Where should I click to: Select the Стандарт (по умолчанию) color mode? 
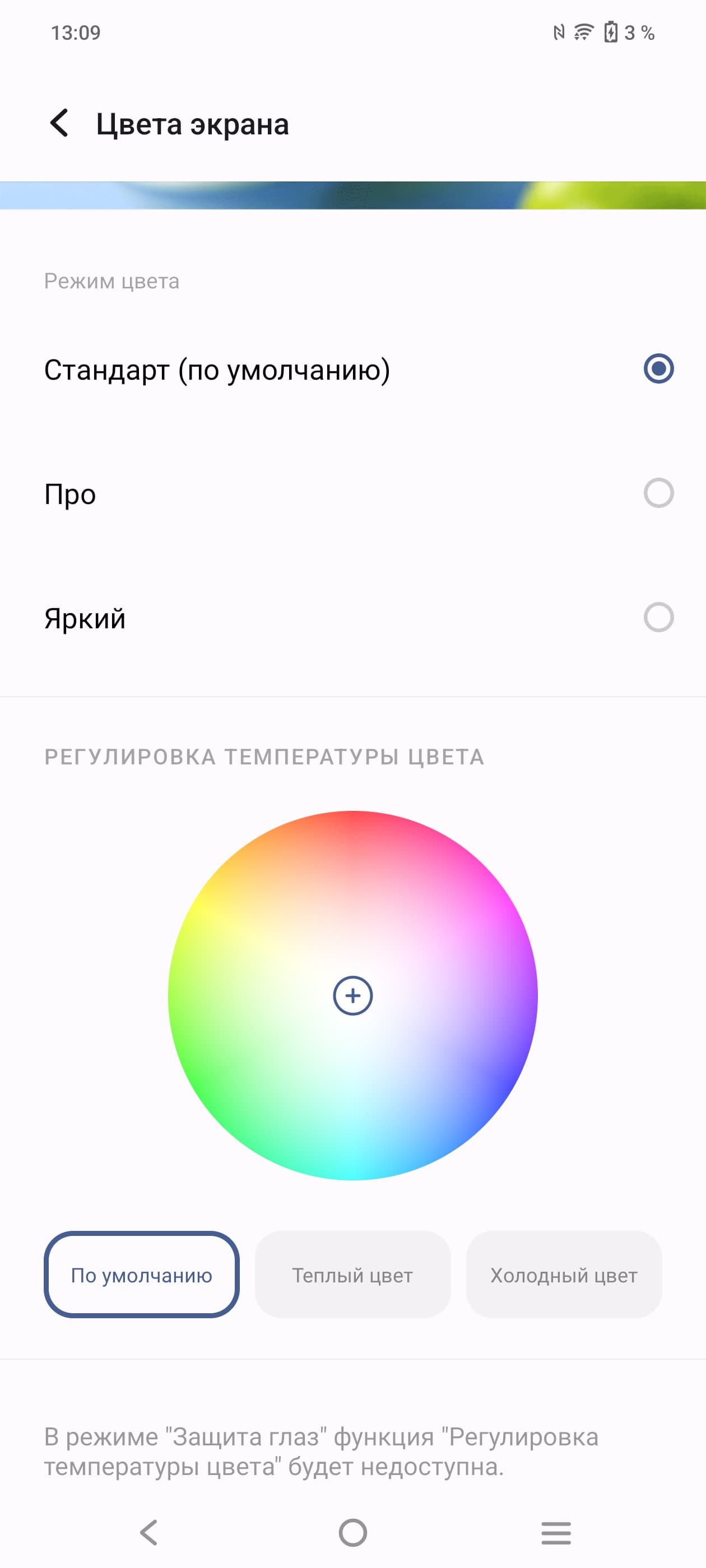tap(658, 369)
